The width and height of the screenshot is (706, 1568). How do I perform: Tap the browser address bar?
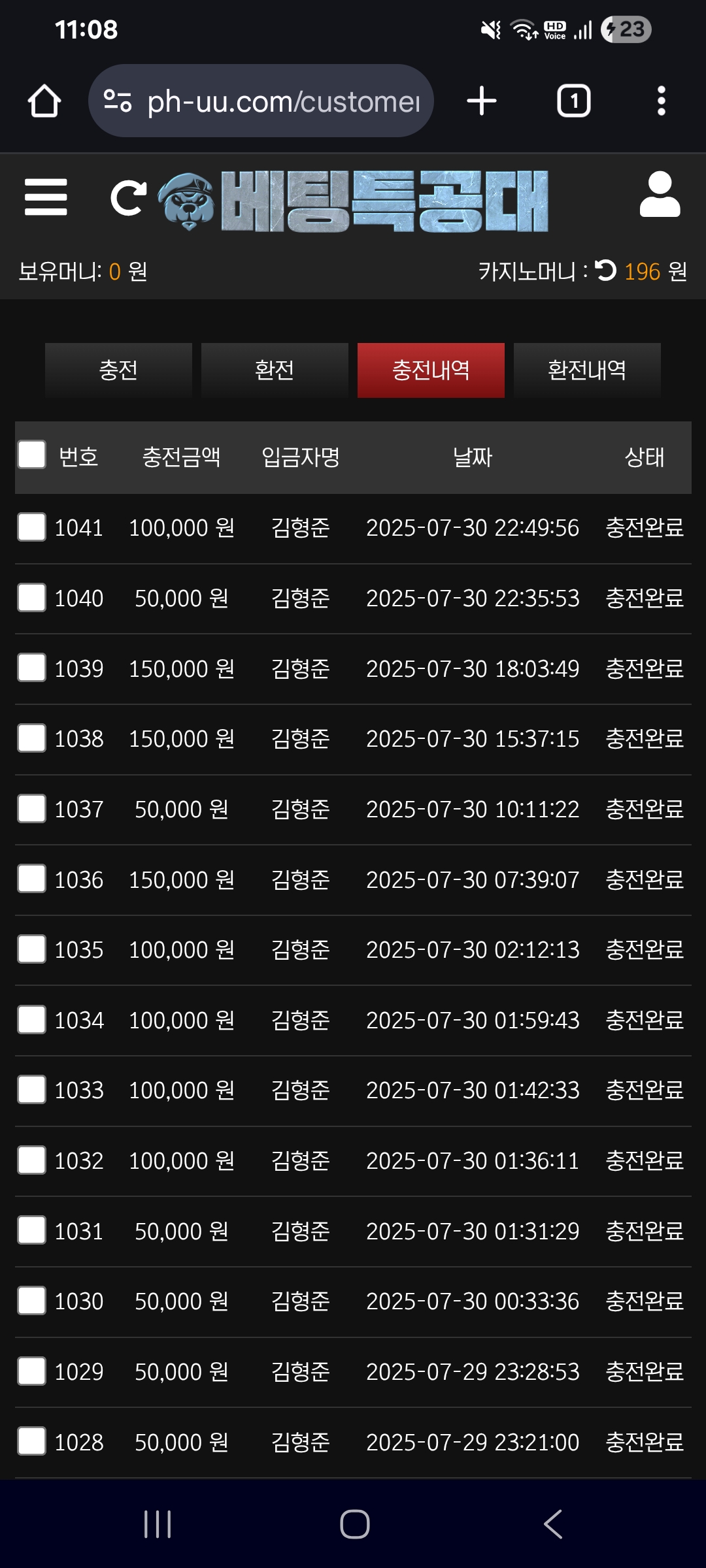click(261, 101)
